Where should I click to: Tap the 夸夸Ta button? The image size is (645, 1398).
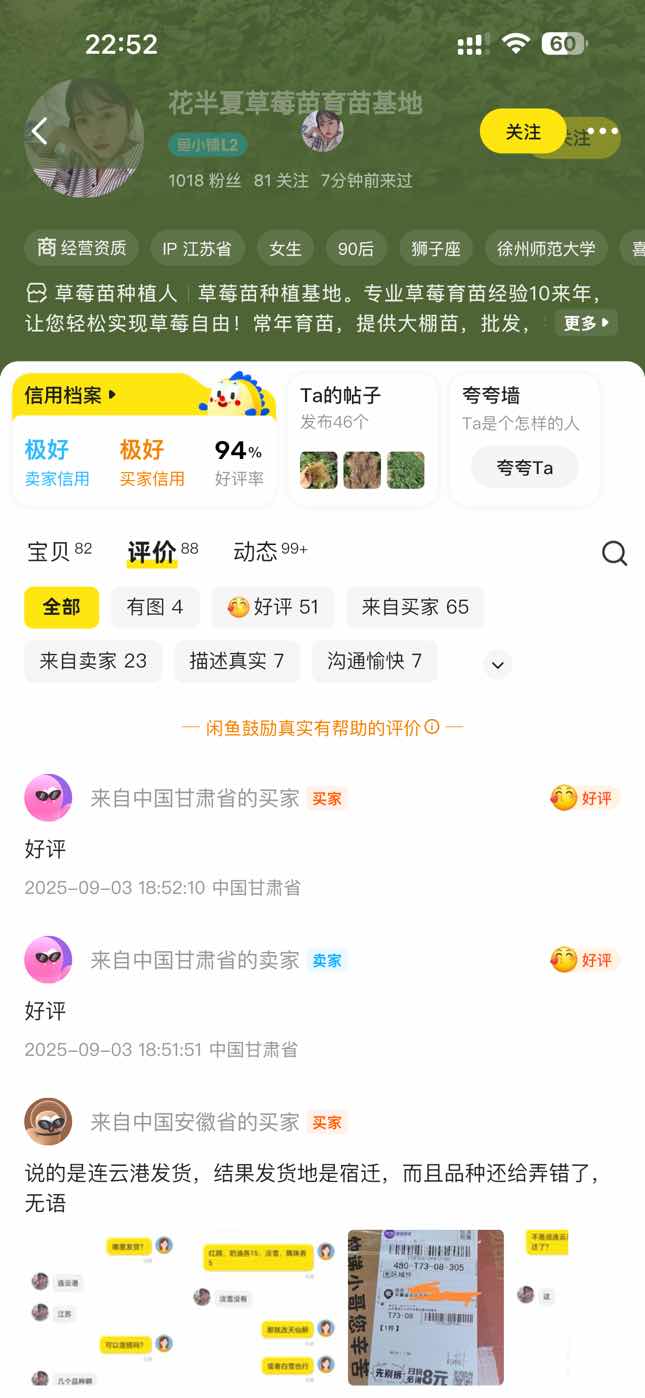click(524, 467)
